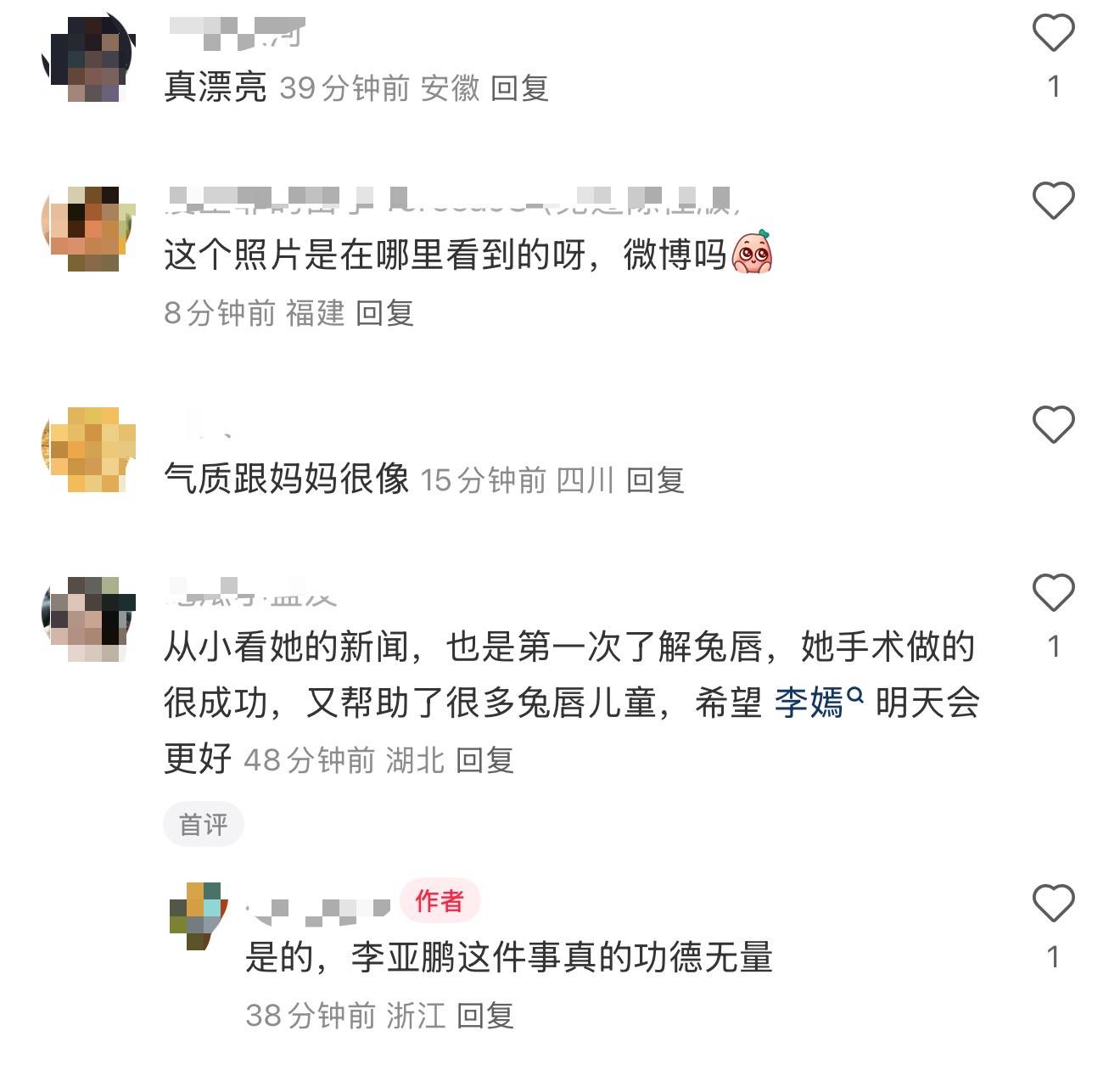Screen dimensions: 1120x1081
Task: Open the avatar of the 真漂亮 commenter
Action: click(x=88, y=59)
